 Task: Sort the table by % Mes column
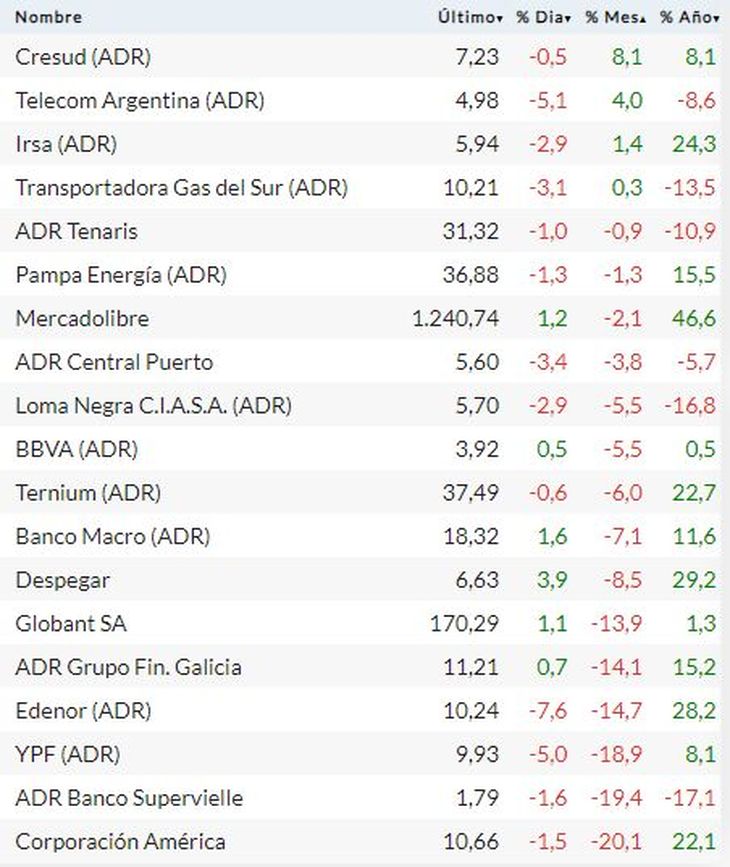[x=614, y=17]
